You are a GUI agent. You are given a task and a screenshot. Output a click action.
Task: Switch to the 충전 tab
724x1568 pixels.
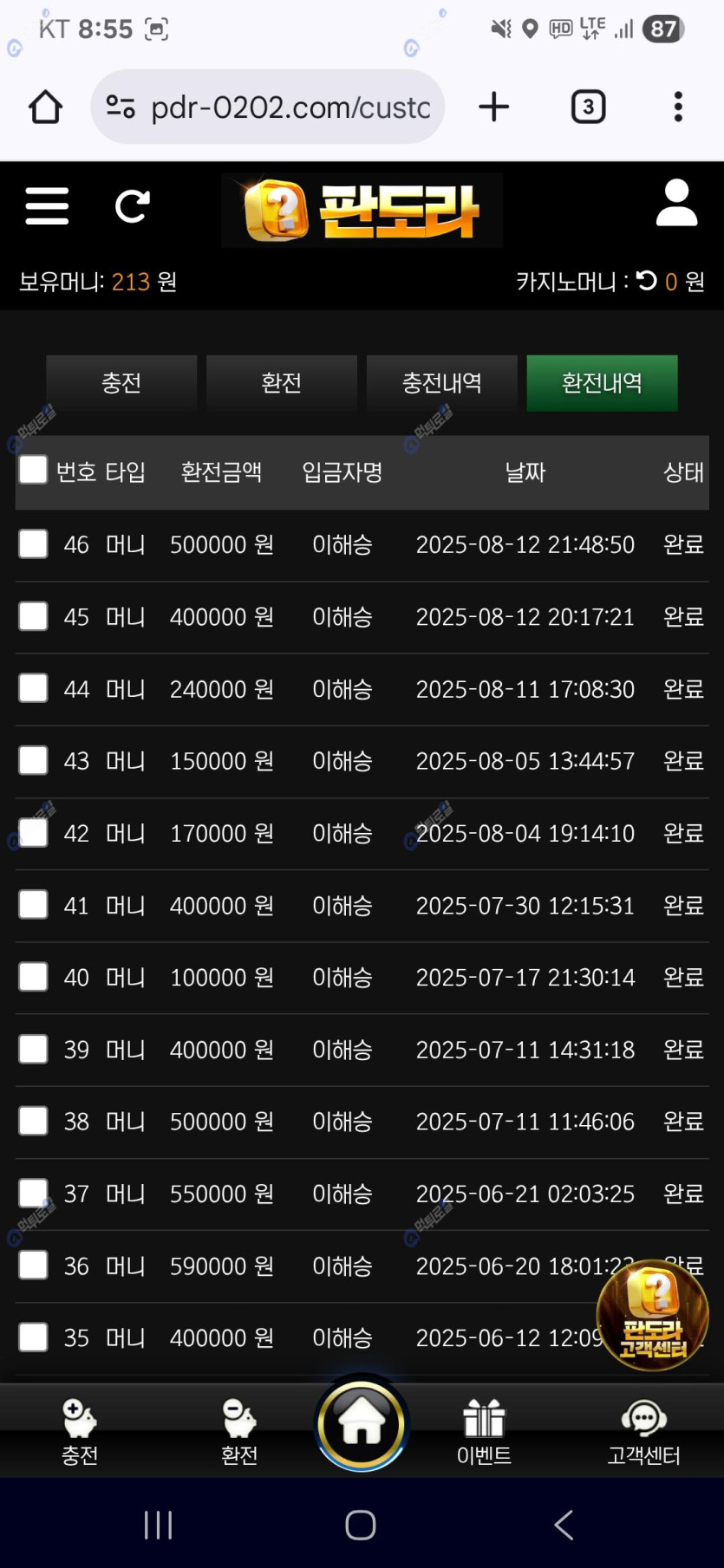pos(121,382)
